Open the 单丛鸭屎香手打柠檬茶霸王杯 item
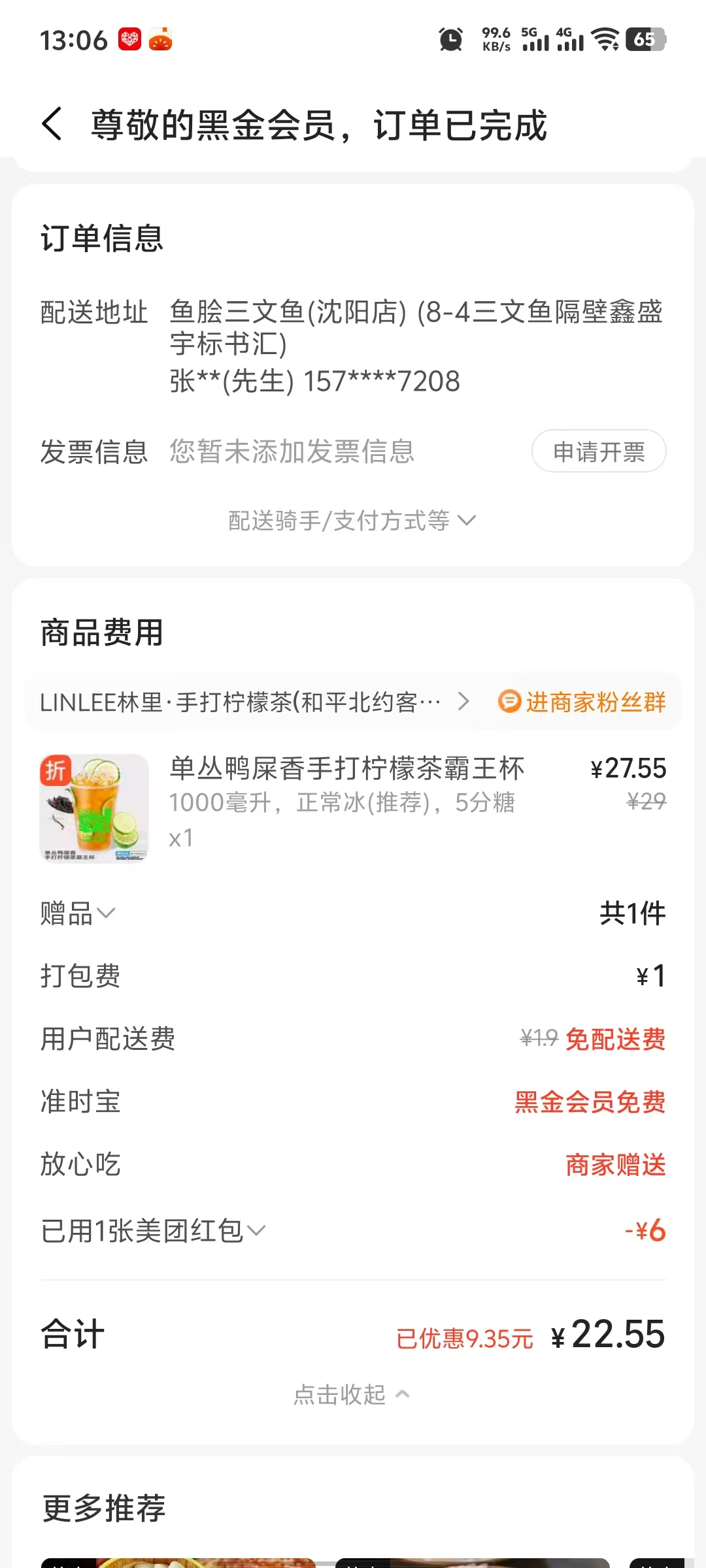706x1568 pixels. pyautogui.click(x=346, y=769)
